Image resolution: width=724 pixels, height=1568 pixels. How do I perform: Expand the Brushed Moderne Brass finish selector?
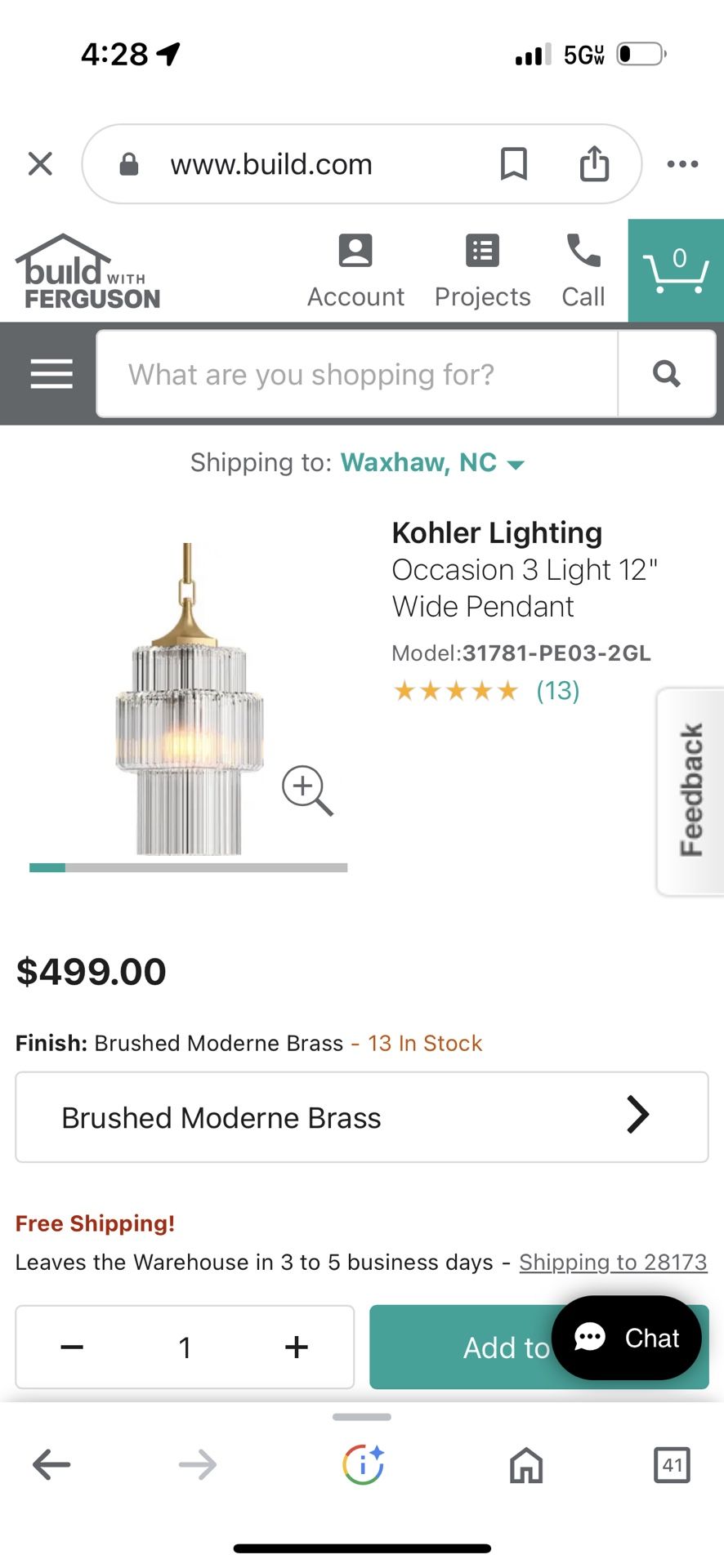coord(362,1117)
